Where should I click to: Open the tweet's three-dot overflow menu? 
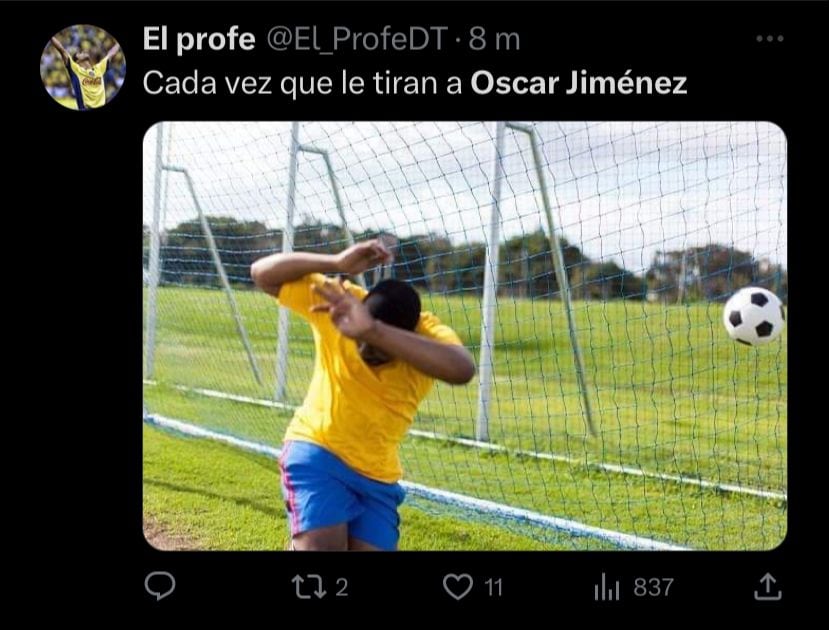click(x=769, y=38)
